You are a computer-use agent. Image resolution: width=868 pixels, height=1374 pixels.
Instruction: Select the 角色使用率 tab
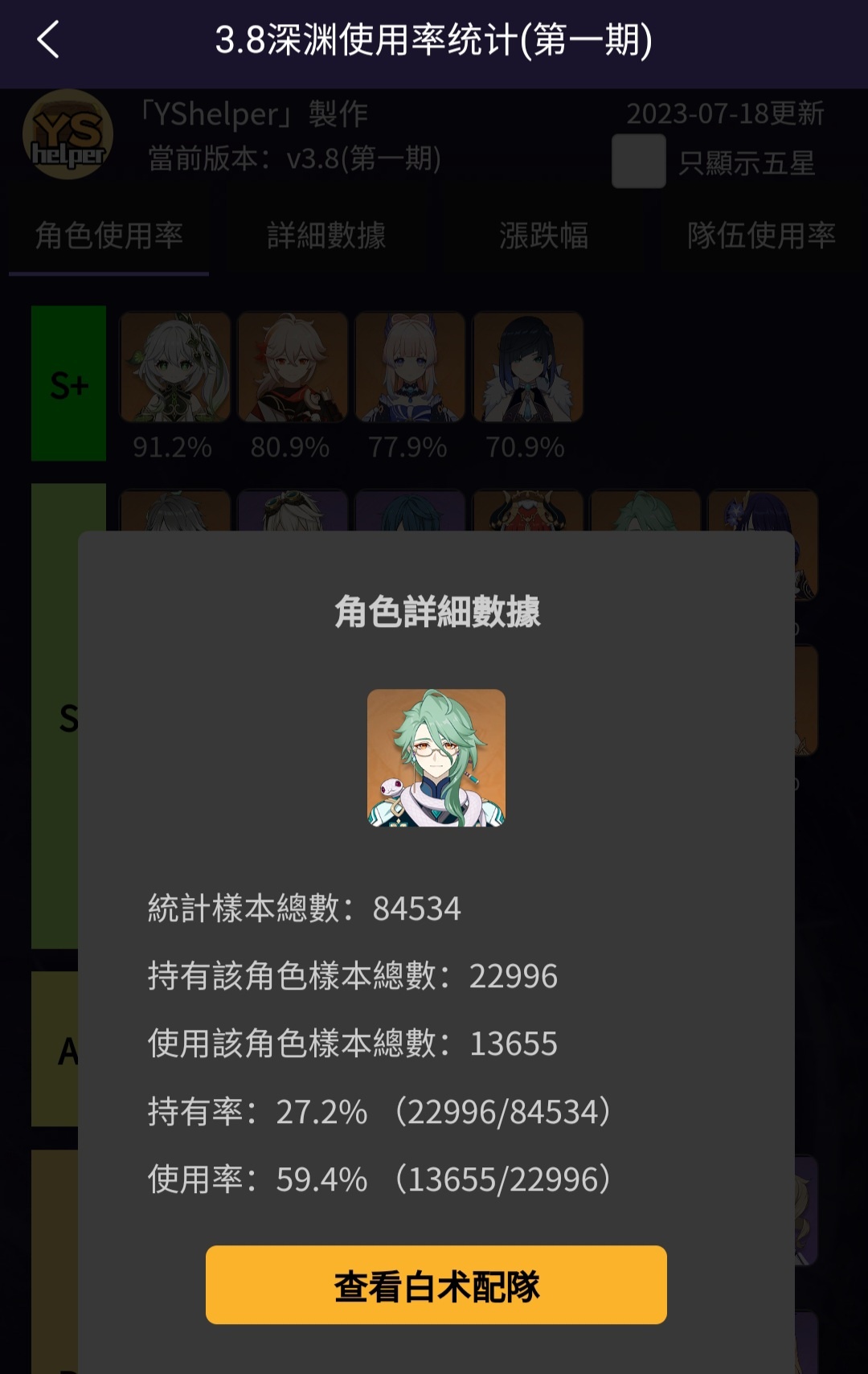[x=109, y=236]
